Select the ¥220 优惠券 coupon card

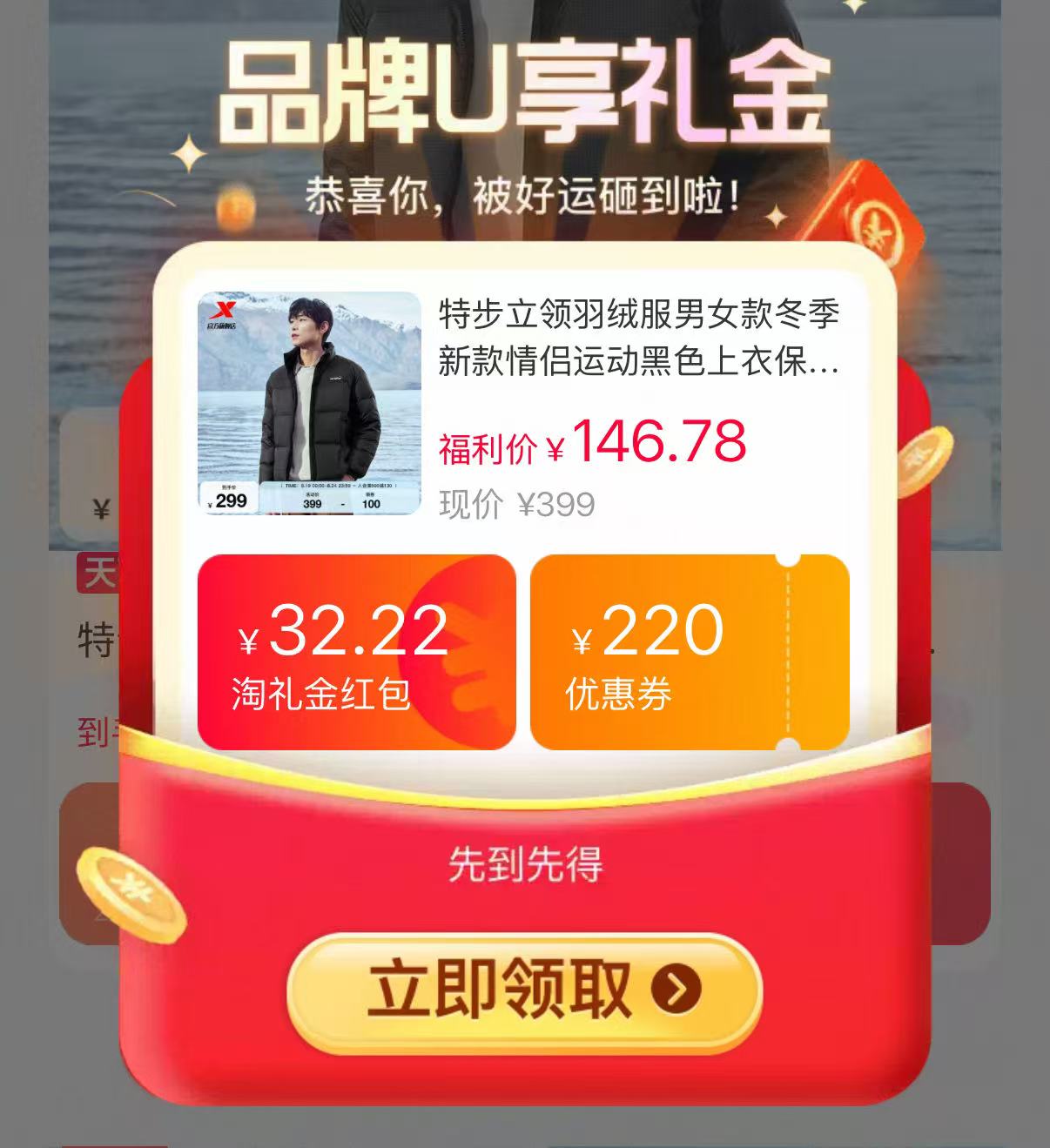click(x=688, y=653)
